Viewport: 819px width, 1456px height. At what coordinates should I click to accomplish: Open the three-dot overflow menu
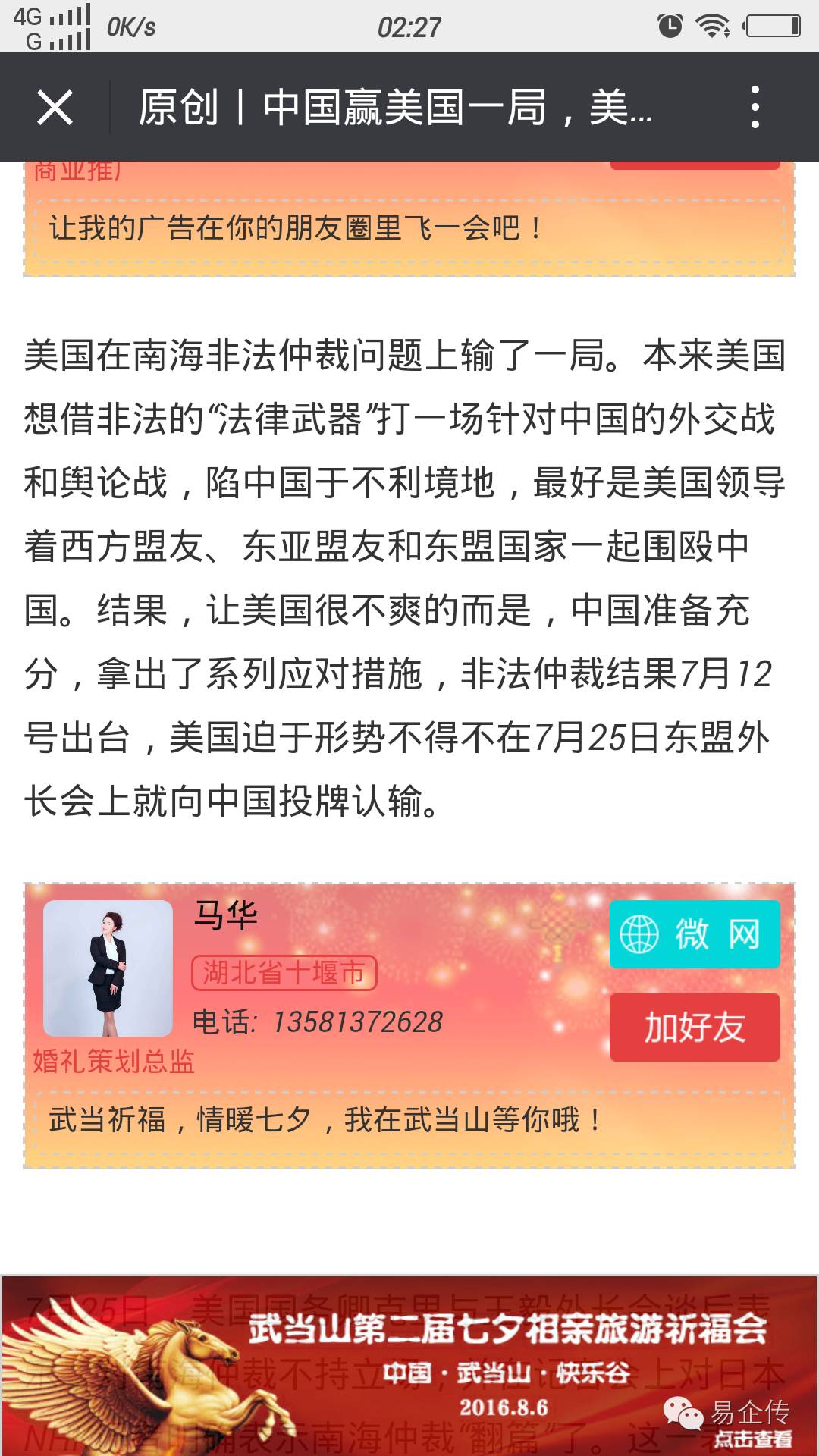[755, 107]
